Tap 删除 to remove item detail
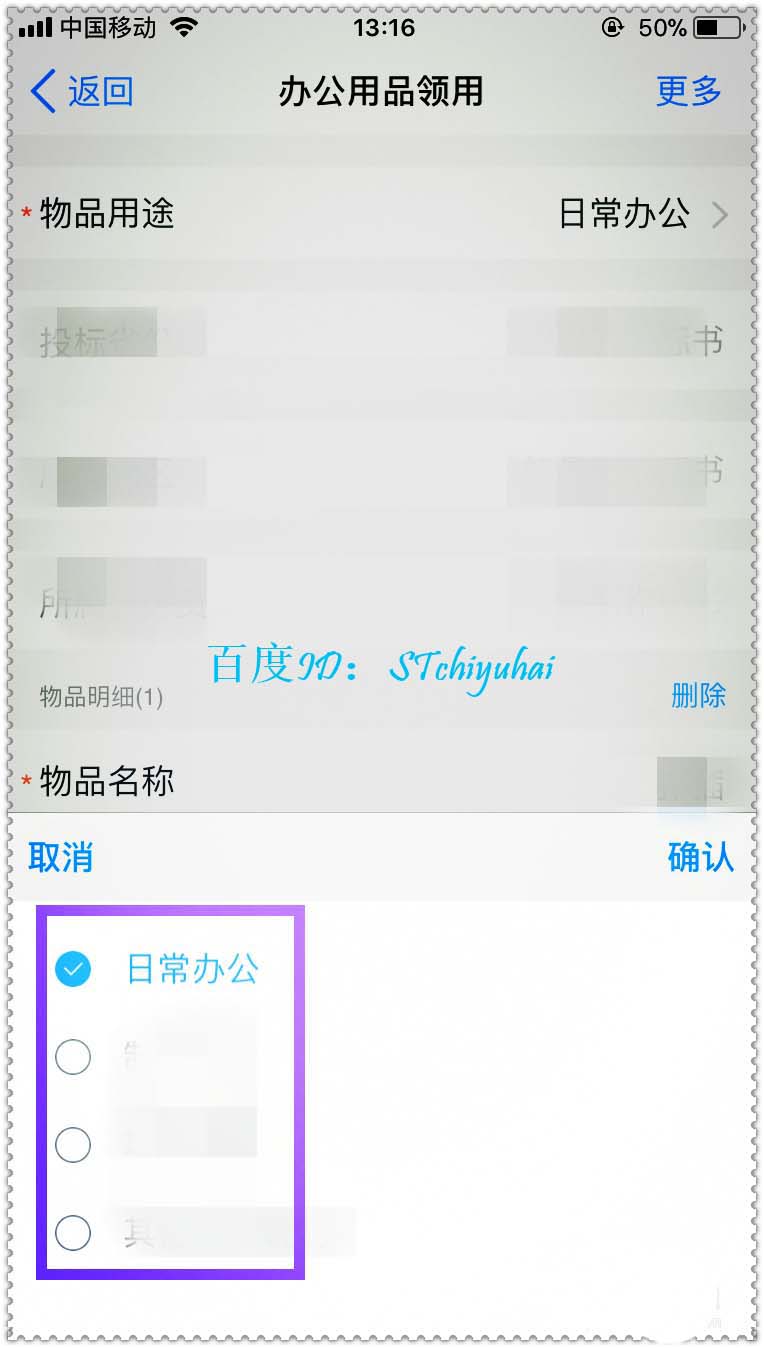764x1348 pixels. 698,696
